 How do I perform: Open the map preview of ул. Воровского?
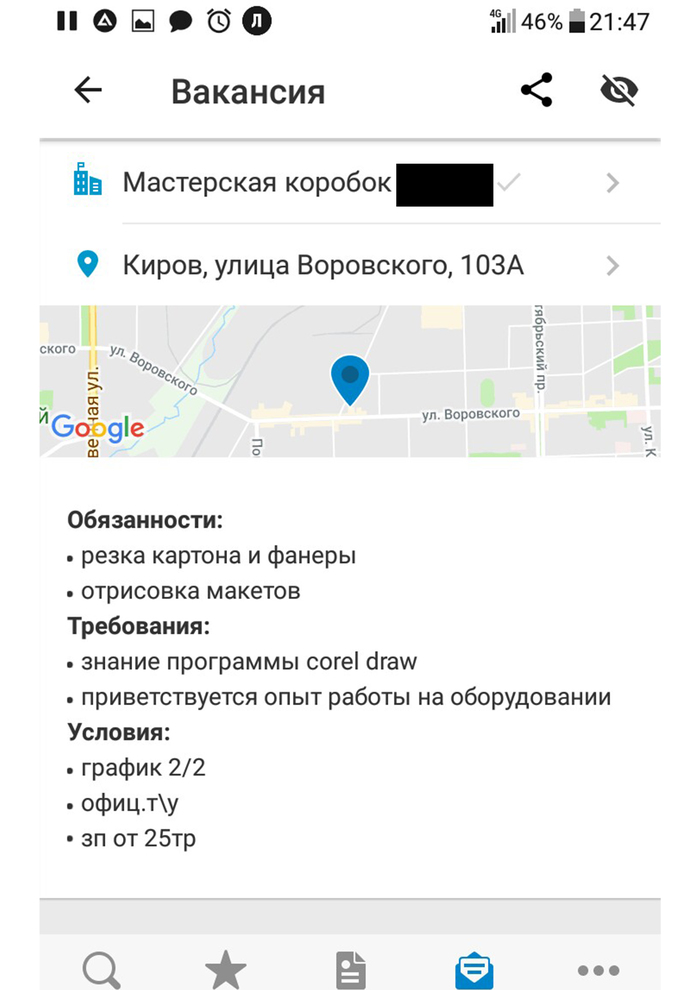tap(350, 382)
